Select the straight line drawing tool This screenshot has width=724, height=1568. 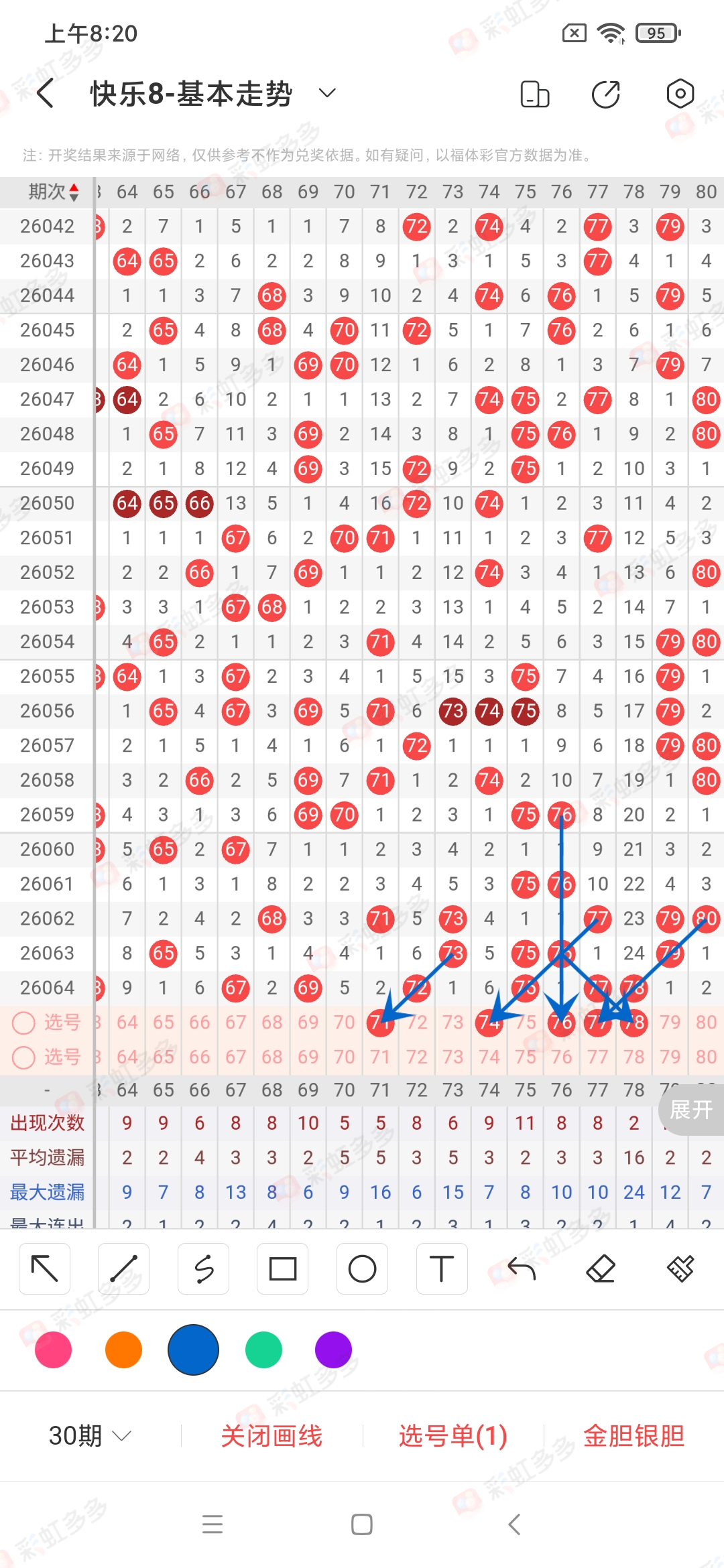[124, 1268]
